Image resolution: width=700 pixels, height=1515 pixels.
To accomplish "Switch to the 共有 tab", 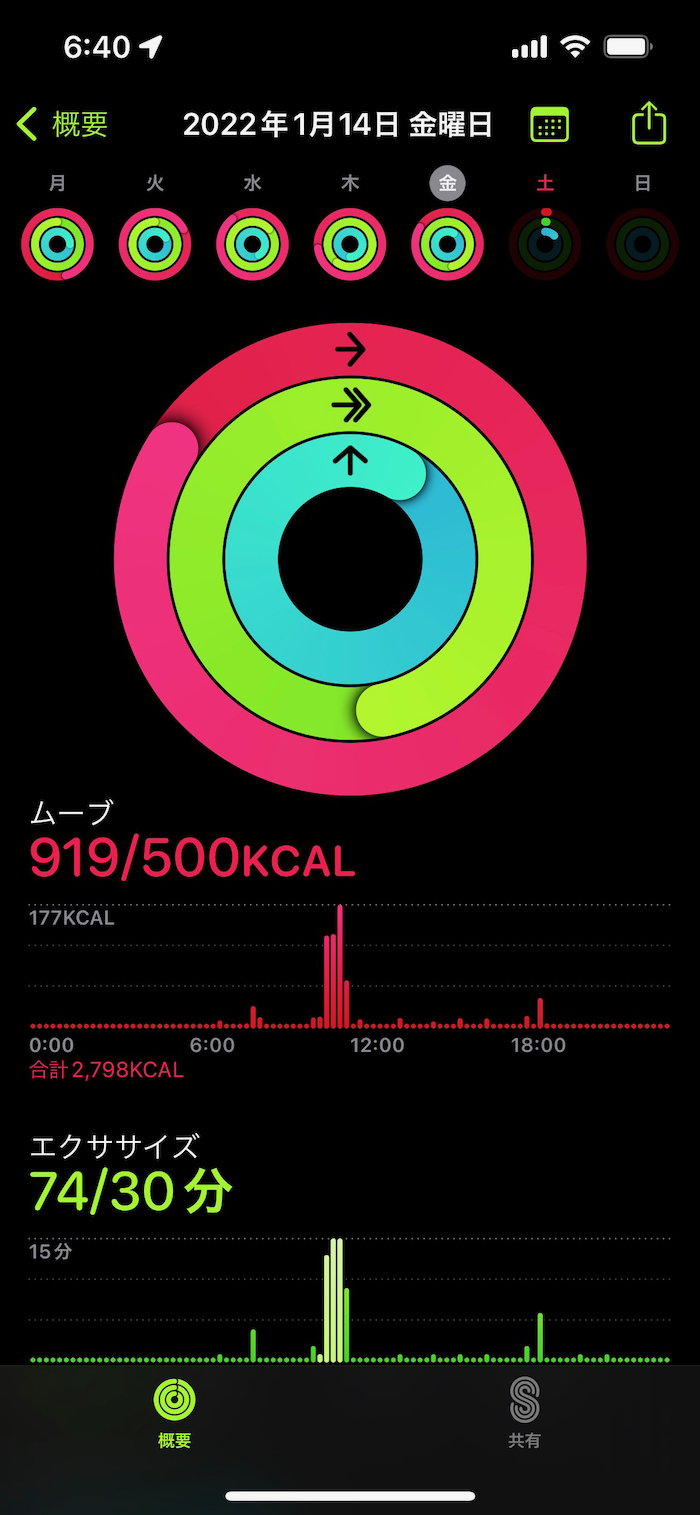I will pos(524,1412).
